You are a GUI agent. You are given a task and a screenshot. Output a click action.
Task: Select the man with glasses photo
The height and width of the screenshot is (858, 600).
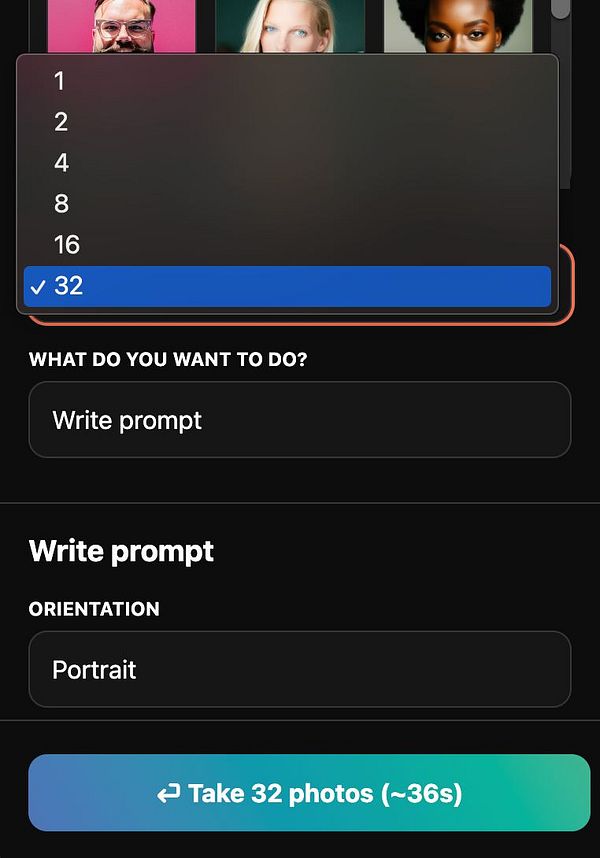point(121,27)
